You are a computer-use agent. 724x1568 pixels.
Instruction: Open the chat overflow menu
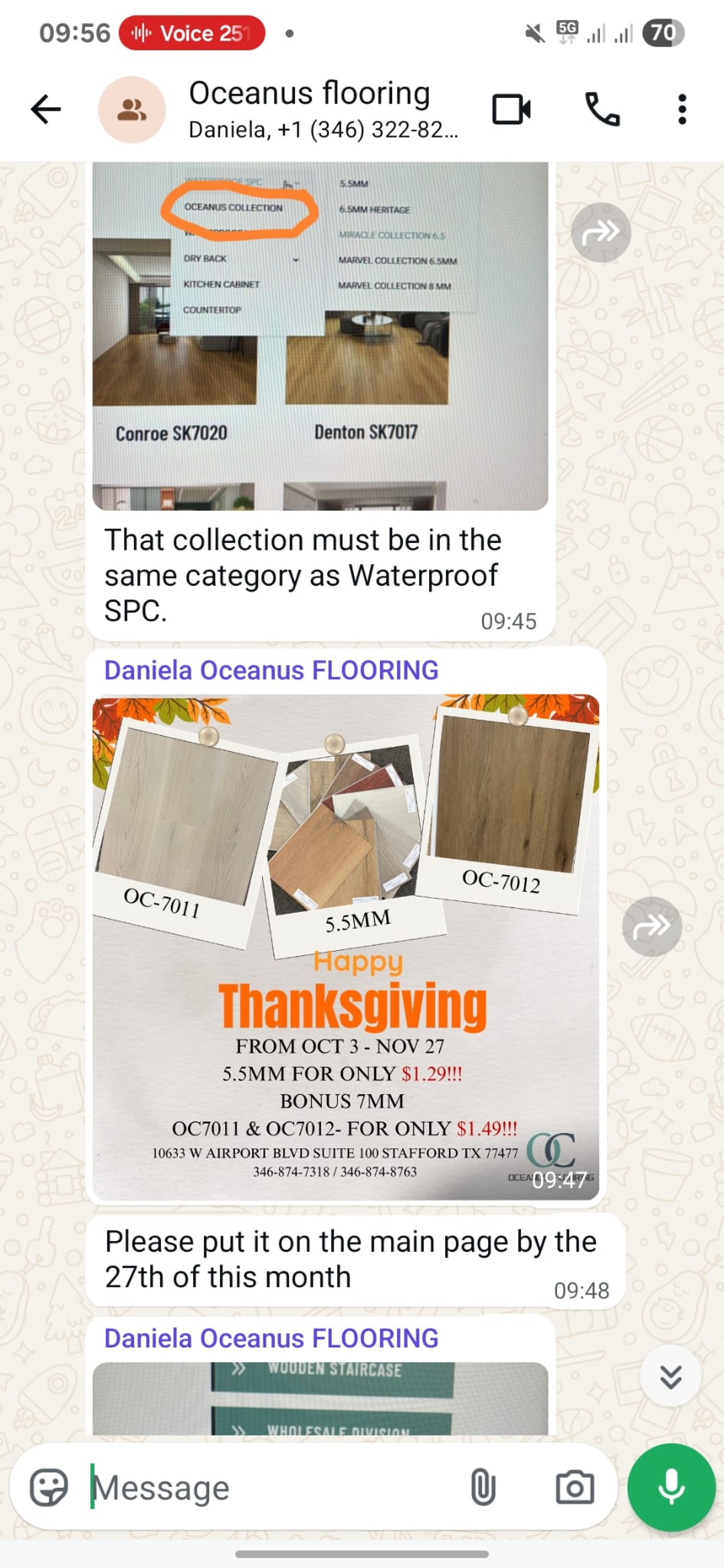point(682,109)
